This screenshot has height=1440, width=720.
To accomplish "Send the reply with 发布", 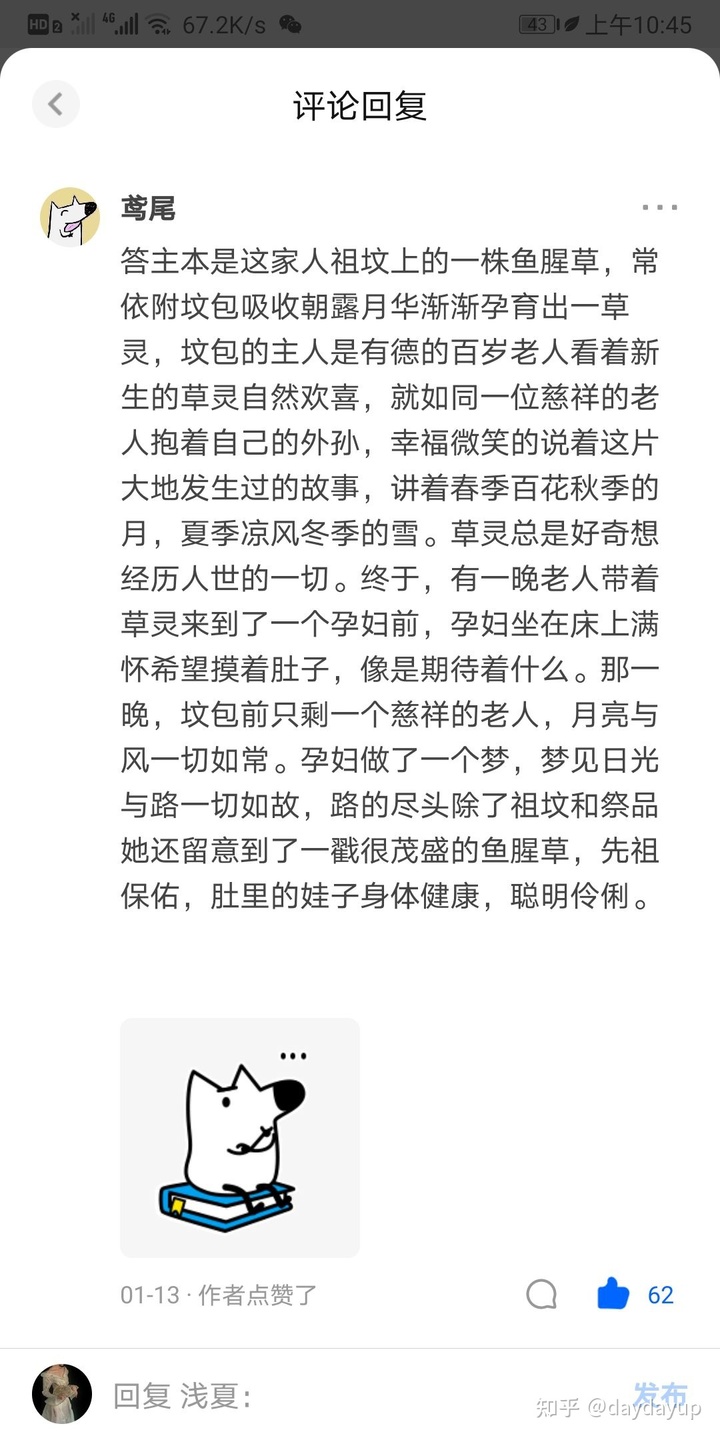I will pos(661,1394).
